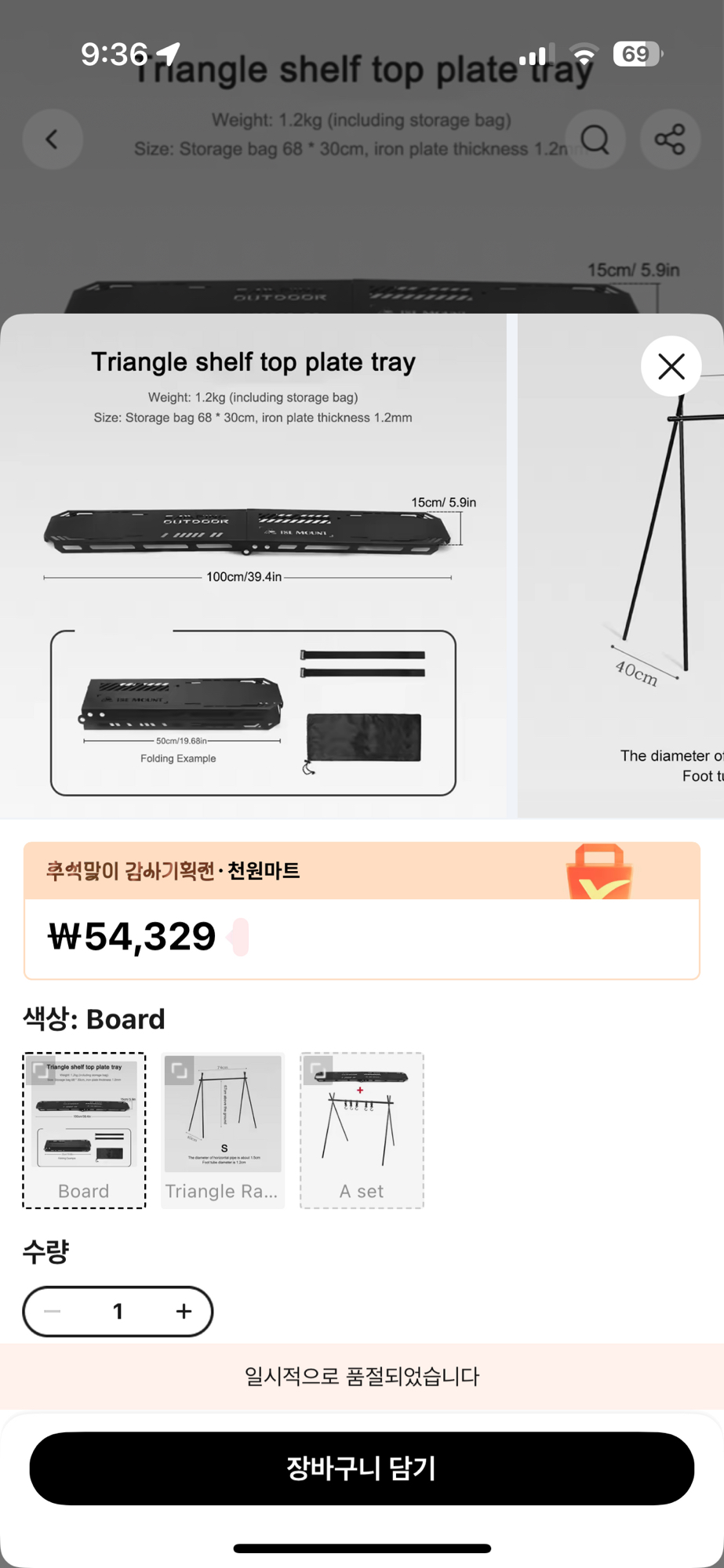Close the product options sheet
The width and height of the screenshot is (724, 1568).
[671, 366]
